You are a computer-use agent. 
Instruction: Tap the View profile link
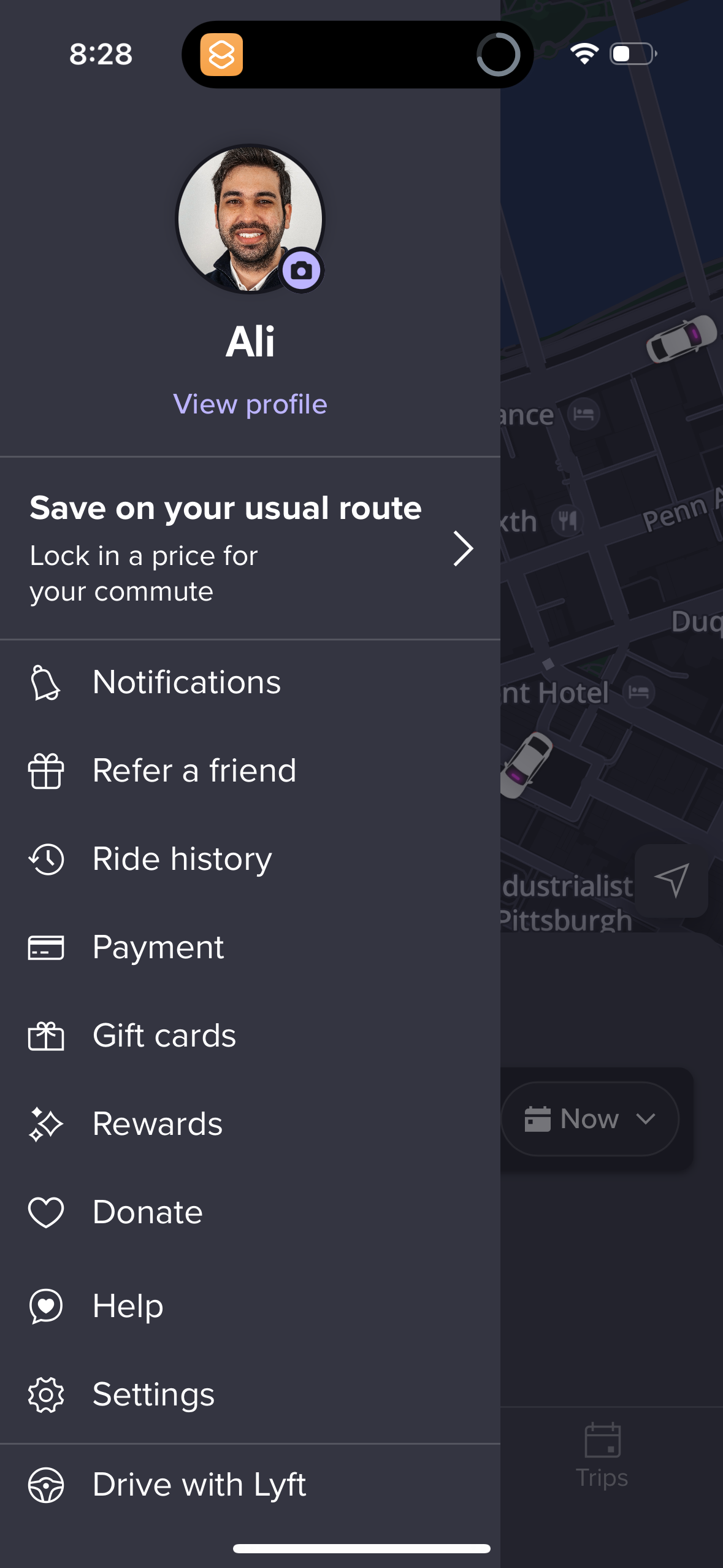250,403
